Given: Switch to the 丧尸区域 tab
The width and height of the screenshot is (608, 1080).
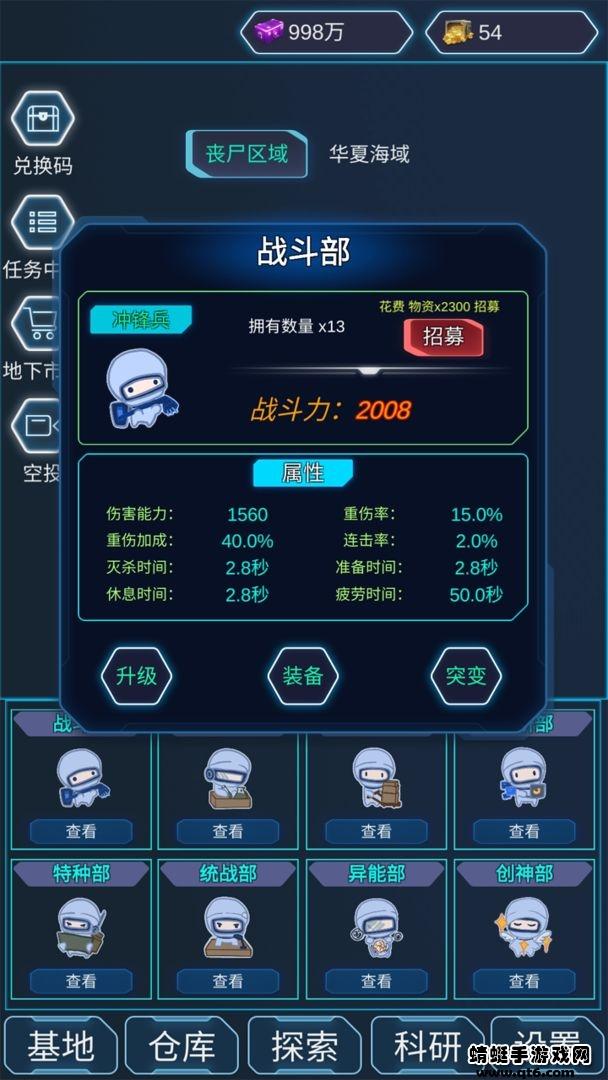Looking at the screenshot, I should 247,154.
